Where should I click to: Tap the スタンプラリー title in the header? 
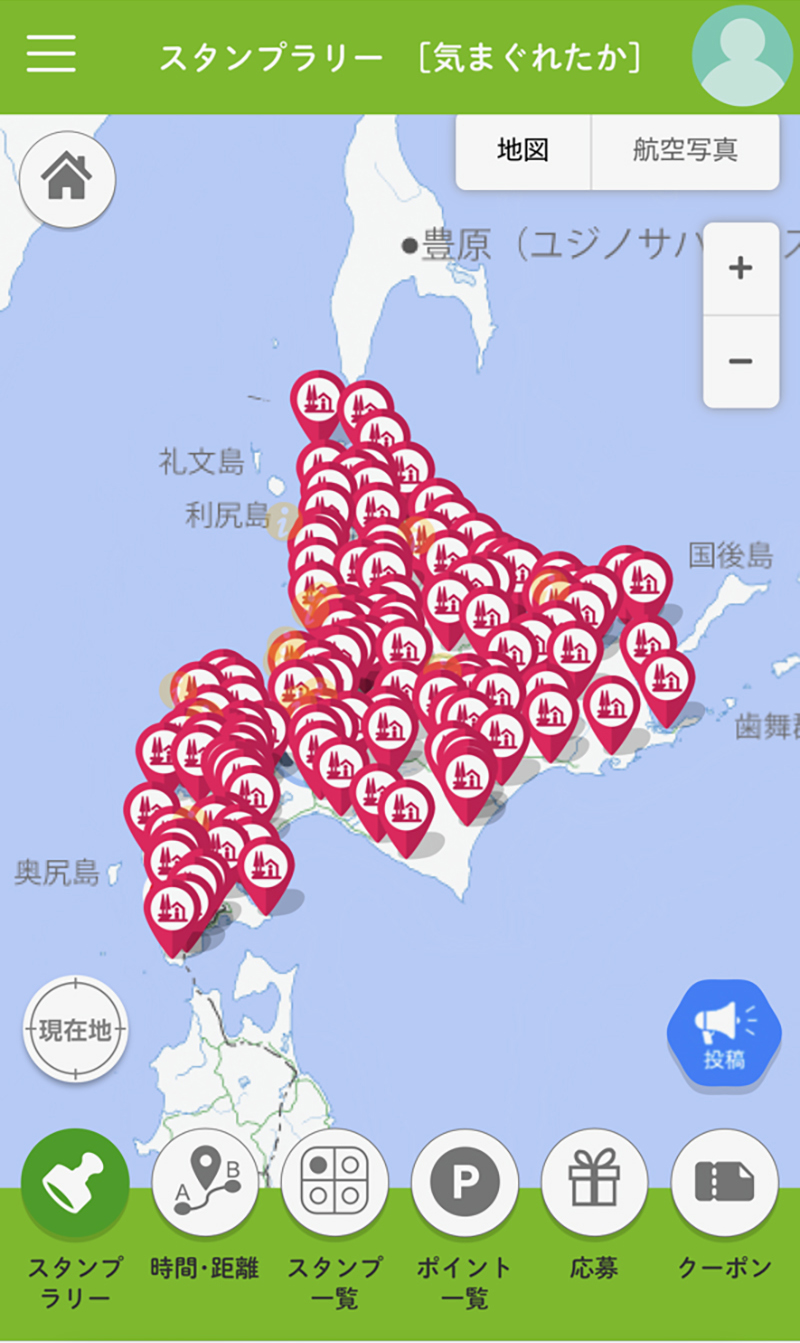point(272,55)
